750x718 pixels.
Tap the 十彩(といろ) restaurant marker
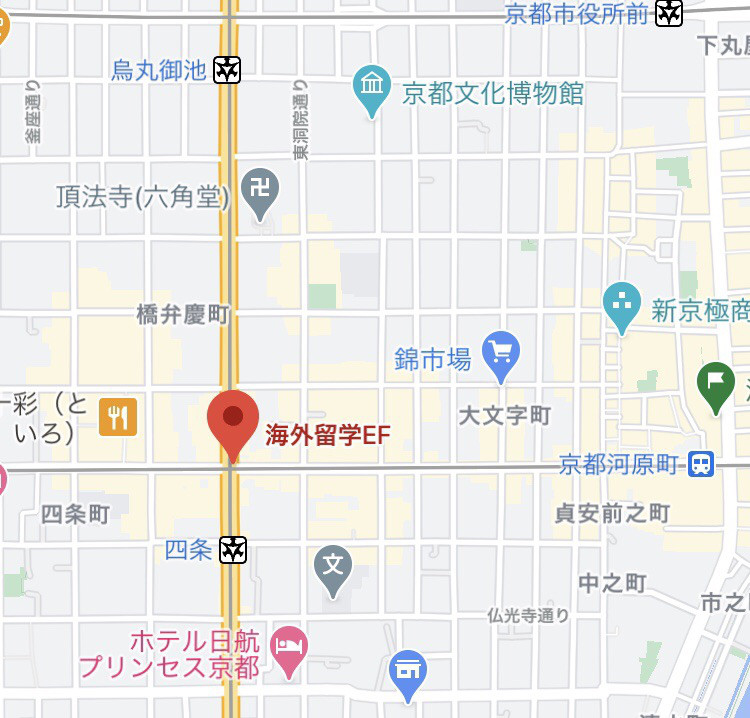pos(118,417)
